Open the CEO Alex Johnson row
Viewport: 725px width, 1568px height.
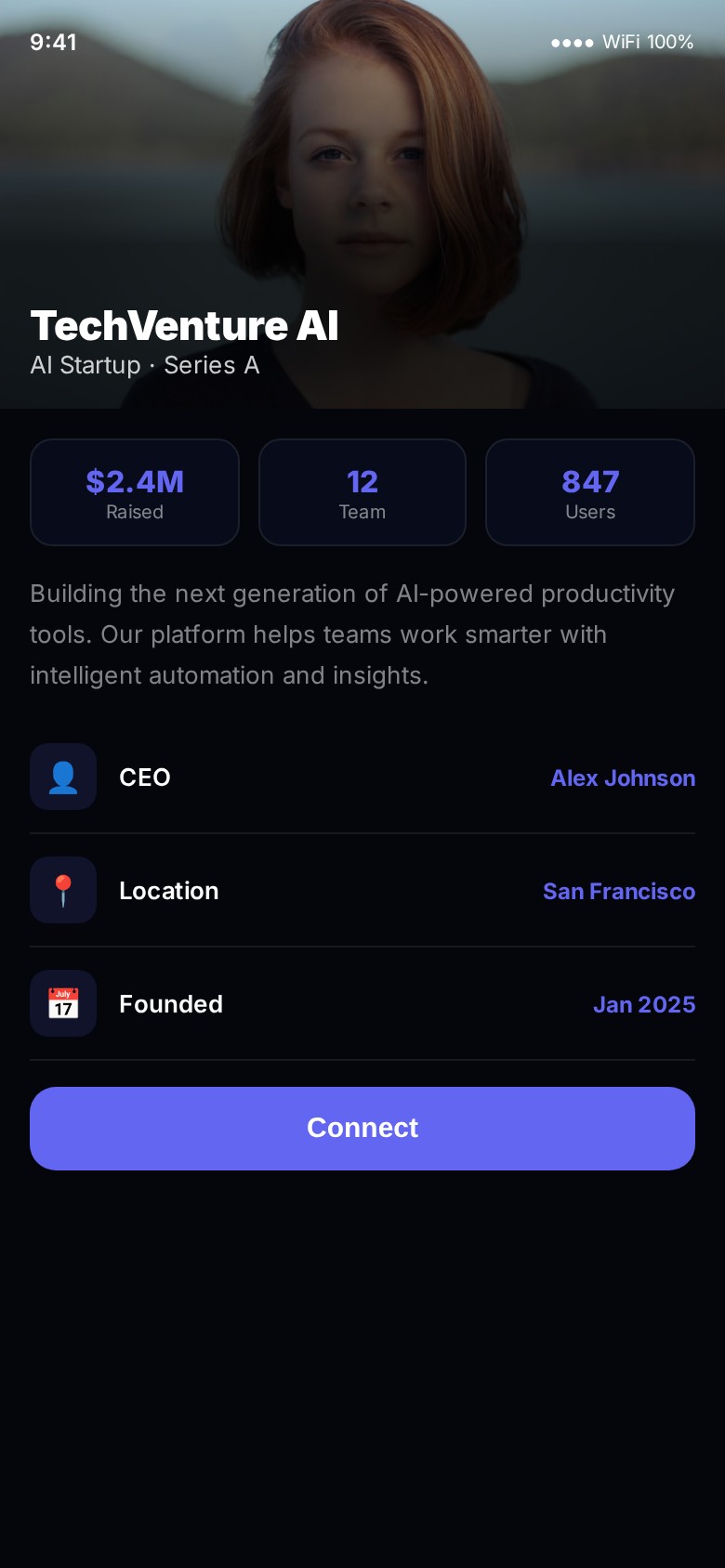[362, 777]
